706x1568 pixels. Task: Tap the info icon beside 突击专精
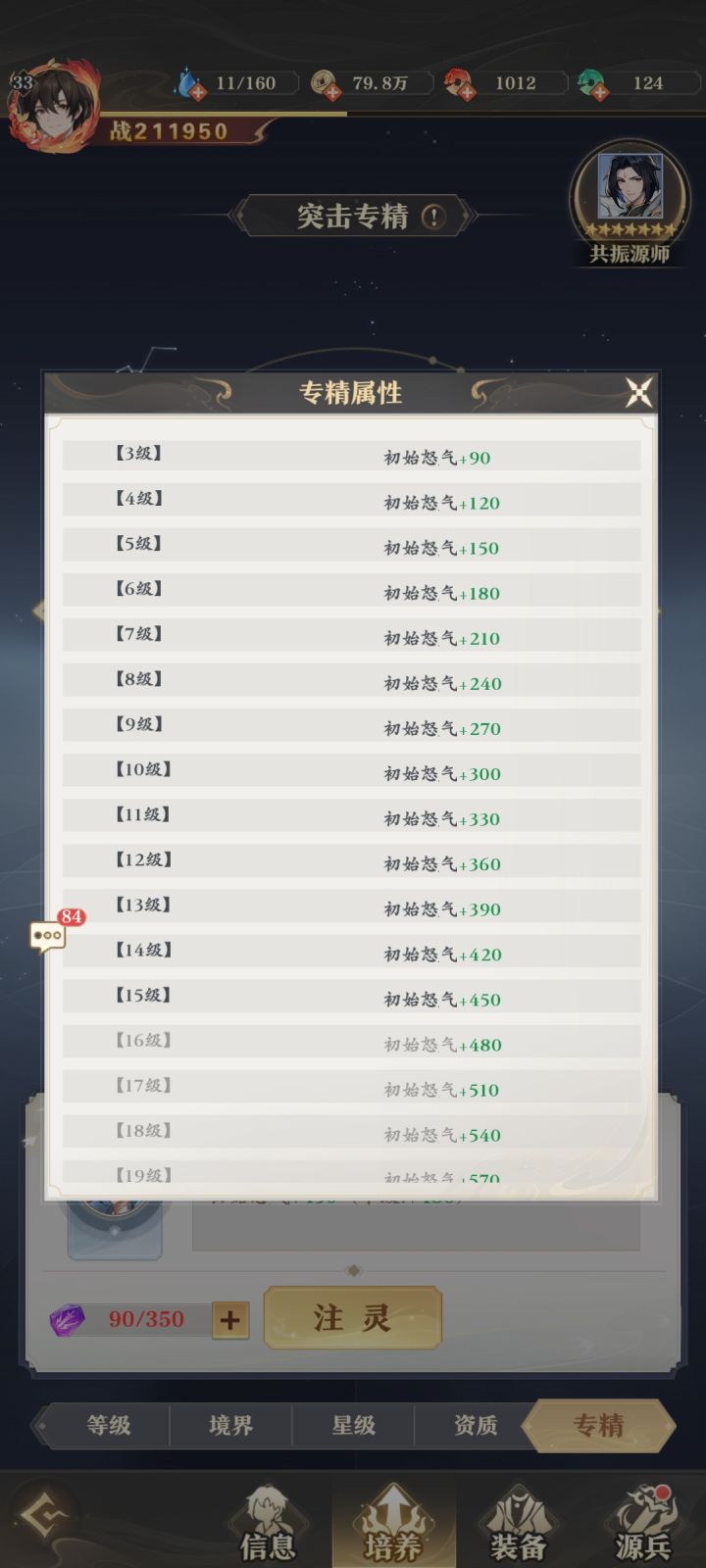point(429,215)
